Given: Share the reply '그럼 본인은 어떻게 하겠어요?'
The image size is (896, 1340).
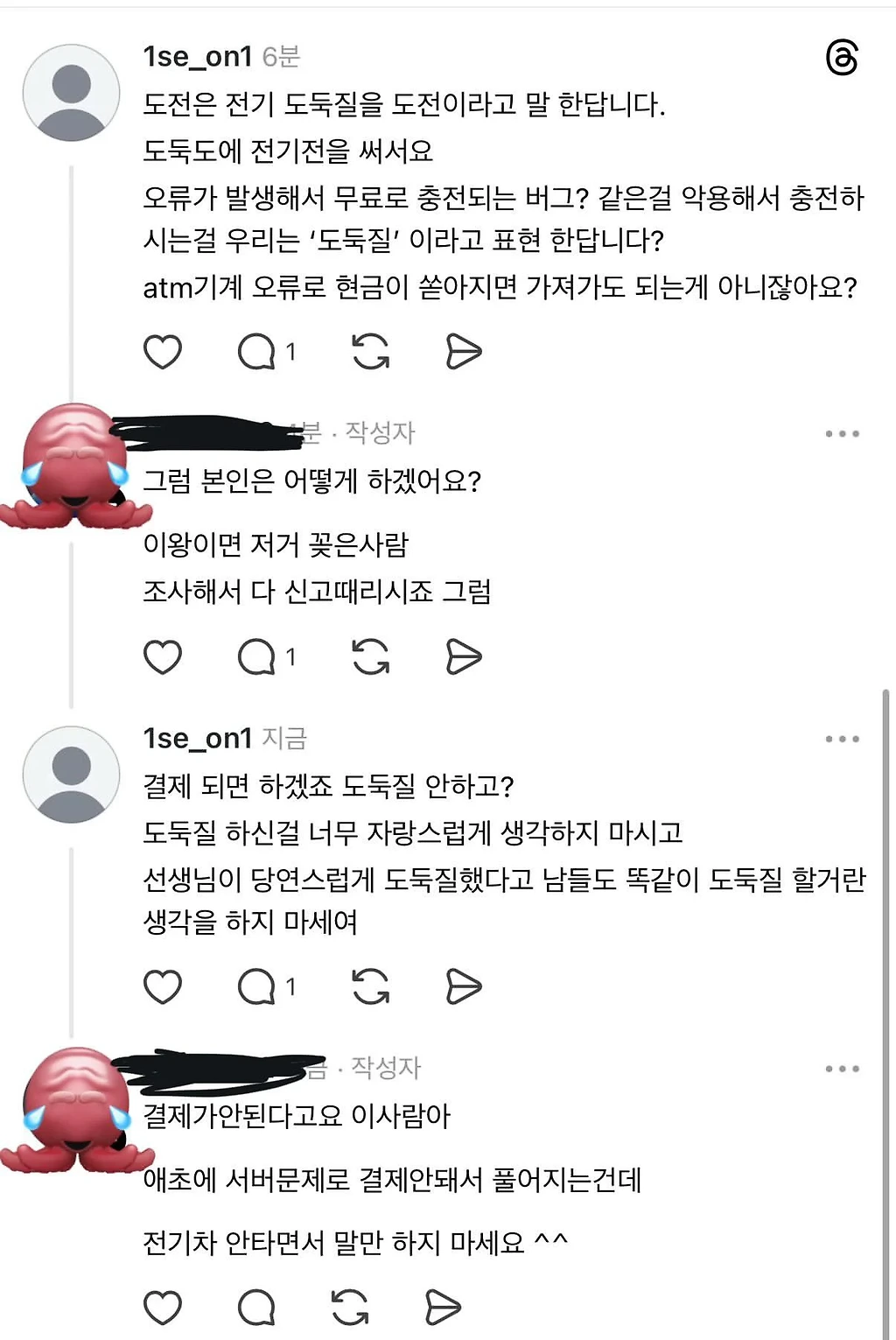Looking at the screenshot, I should [x=463, y=656].
